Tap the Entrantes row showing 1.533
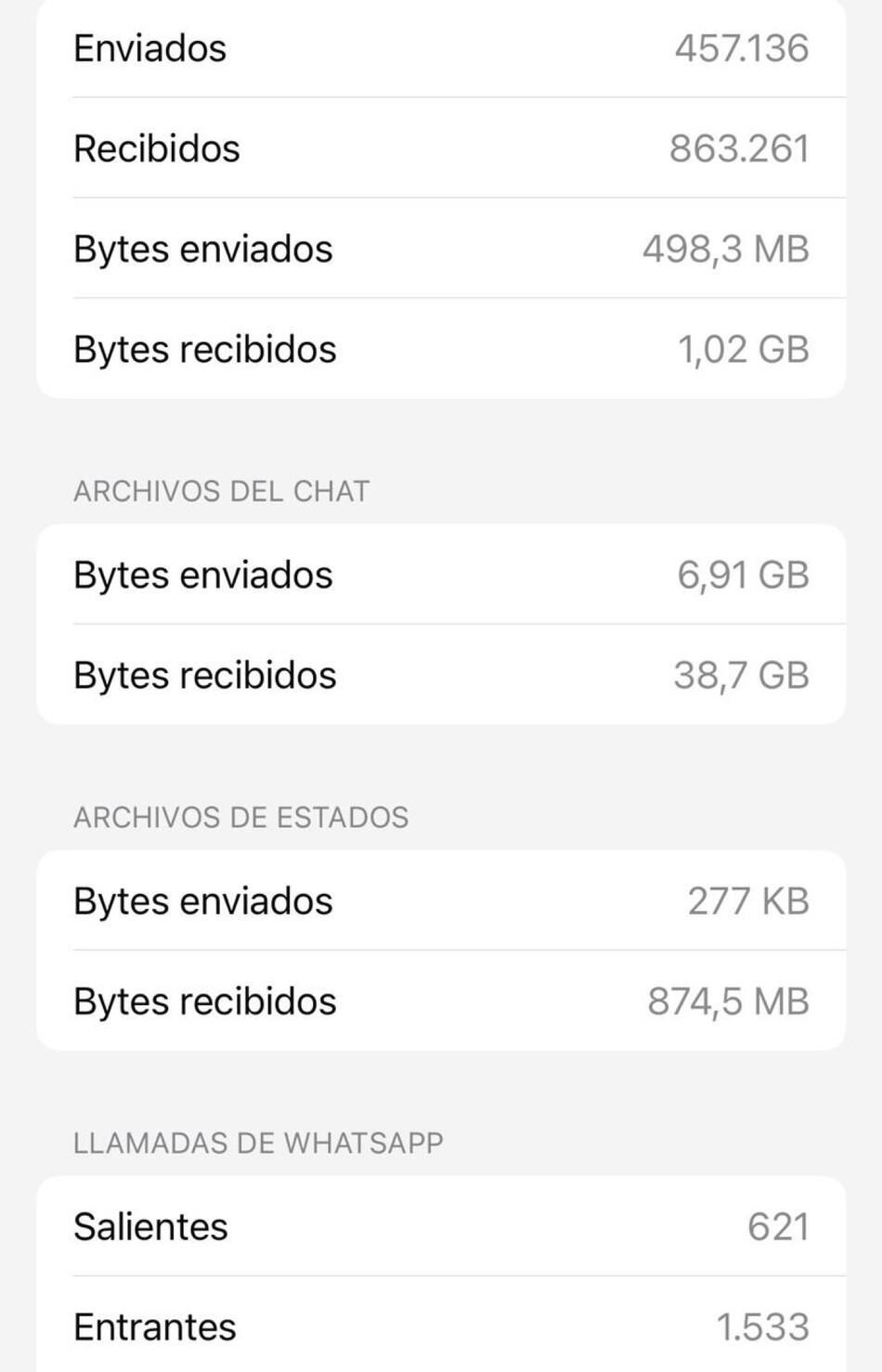Screen dimensions: 882x1372 441,1326
